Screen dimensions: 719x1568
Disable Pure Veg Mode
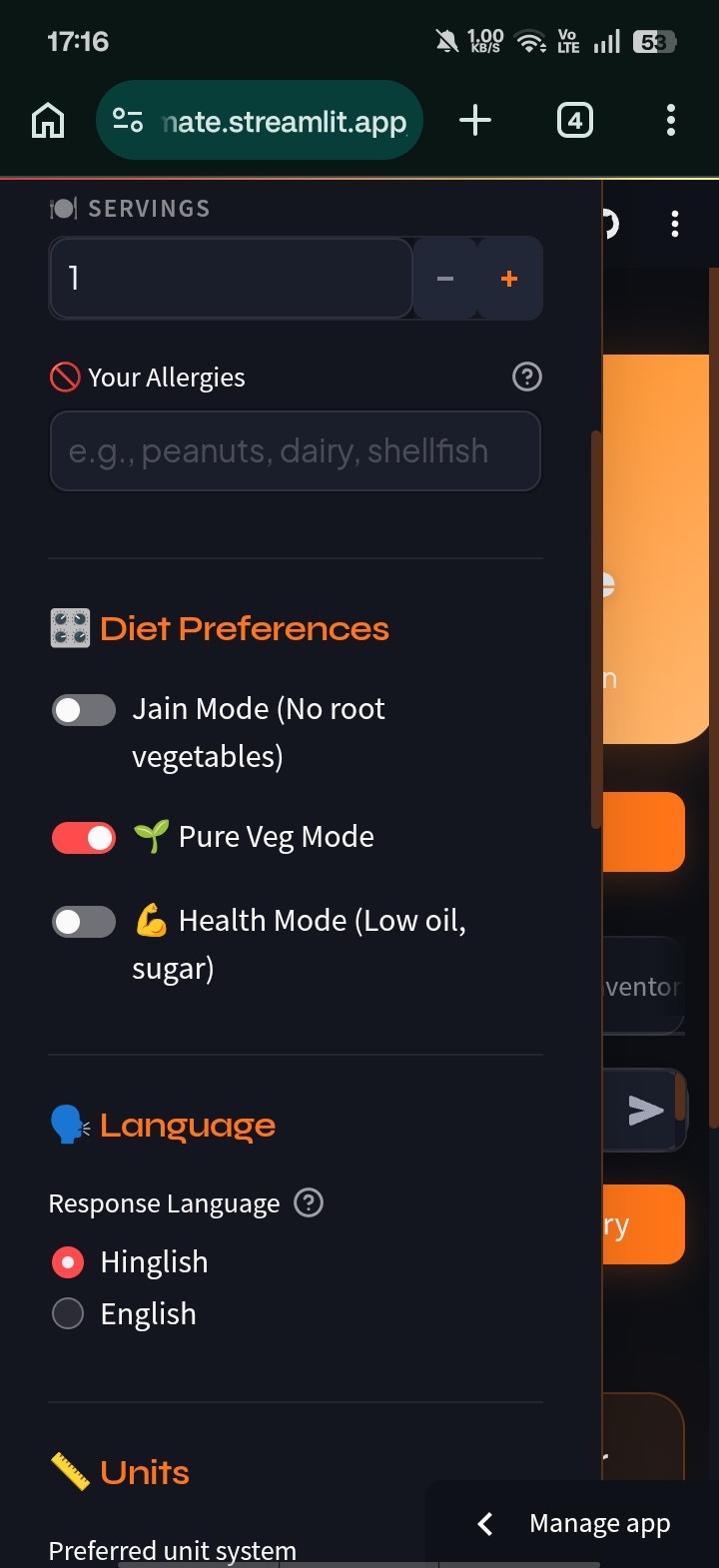(x=83, y=837)
